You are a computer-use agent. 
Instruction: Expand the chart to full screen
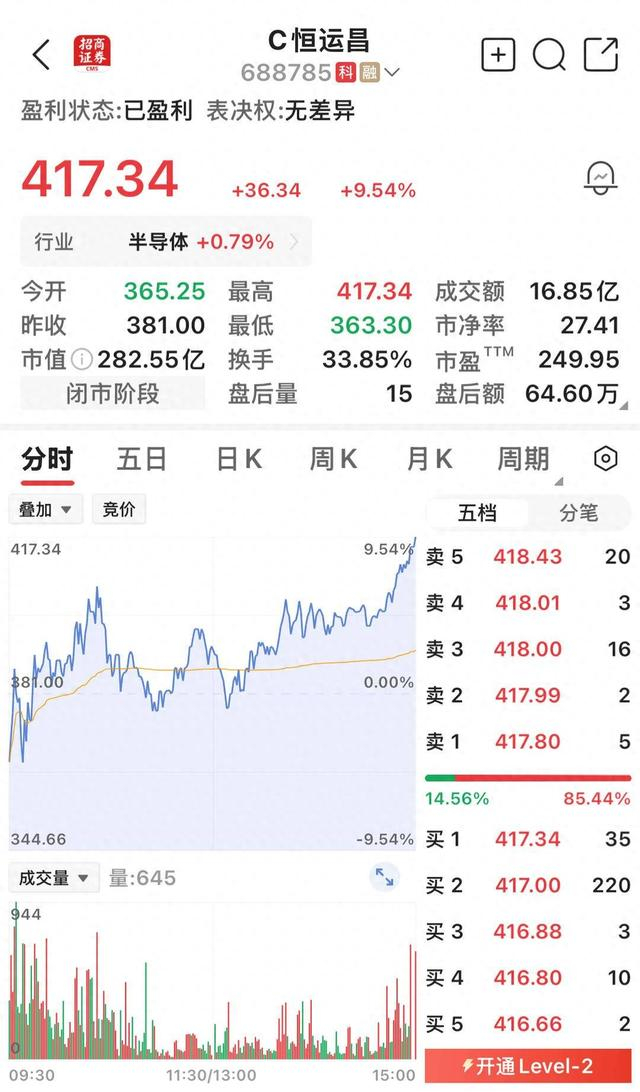384,878
